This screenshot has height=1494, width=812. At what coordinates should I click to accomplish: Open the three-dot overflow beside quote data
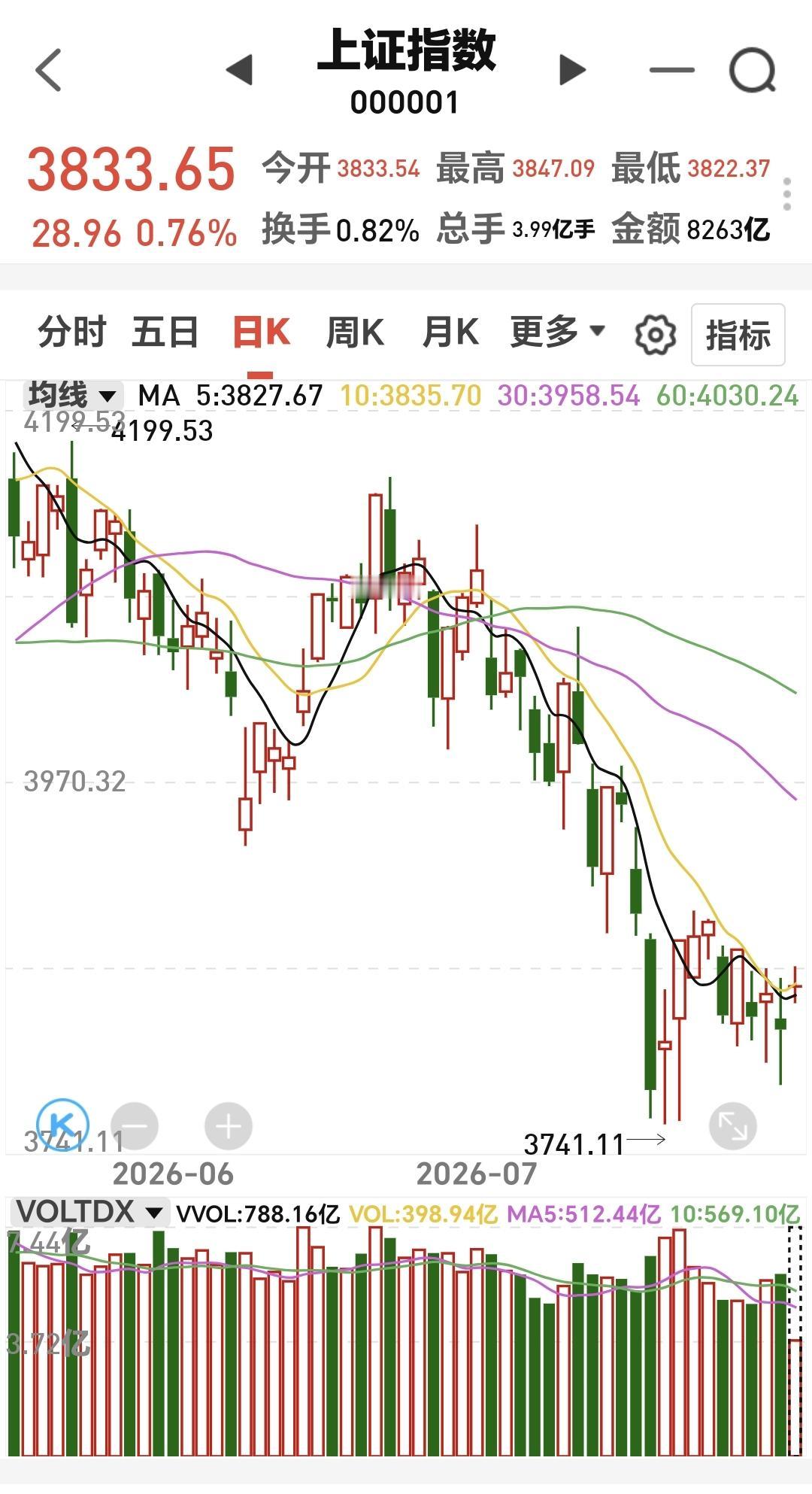787,194
